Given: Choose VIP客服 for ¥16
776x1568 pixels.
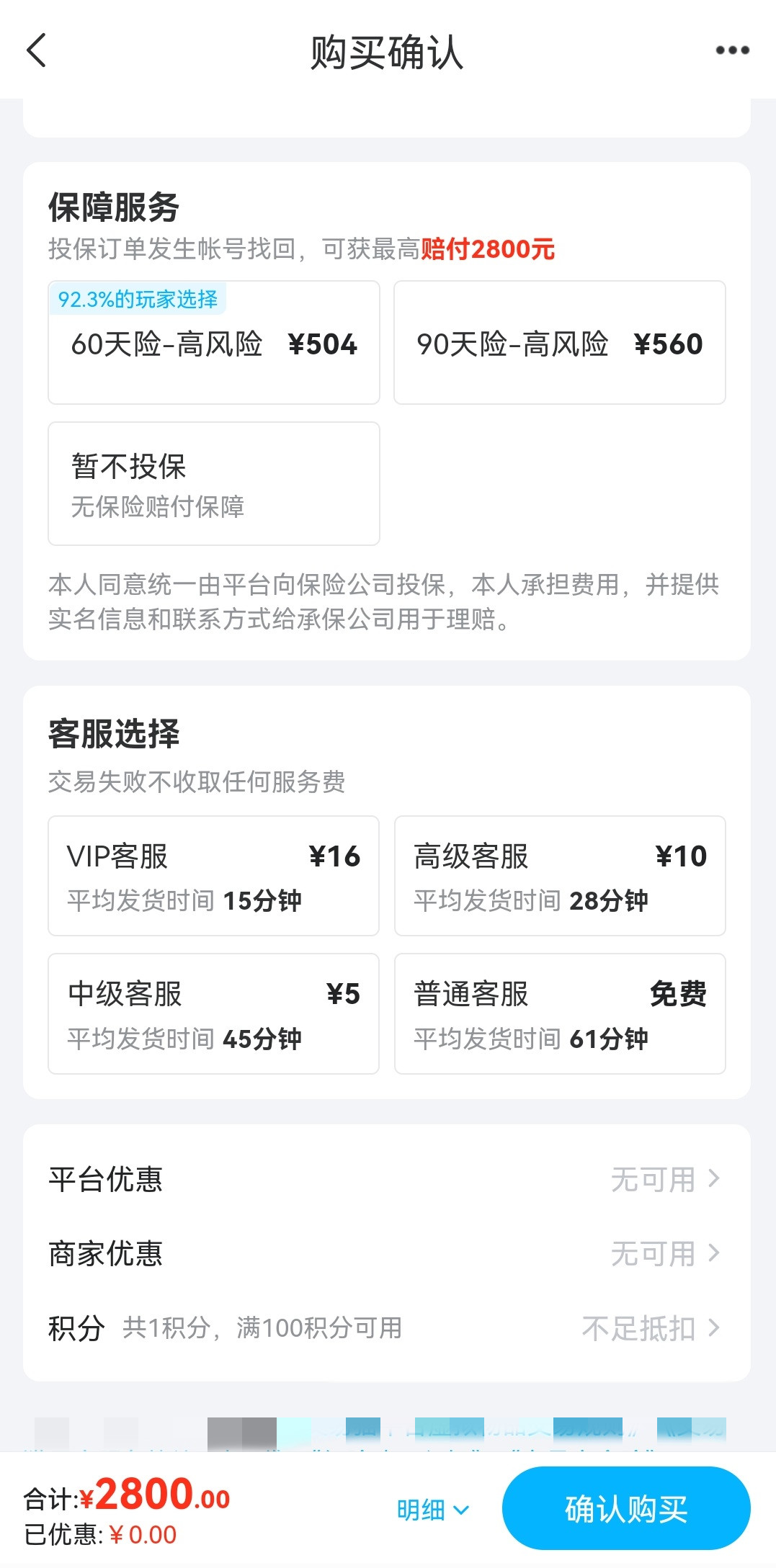Looking at the screenshot, I should click(214, 876).
